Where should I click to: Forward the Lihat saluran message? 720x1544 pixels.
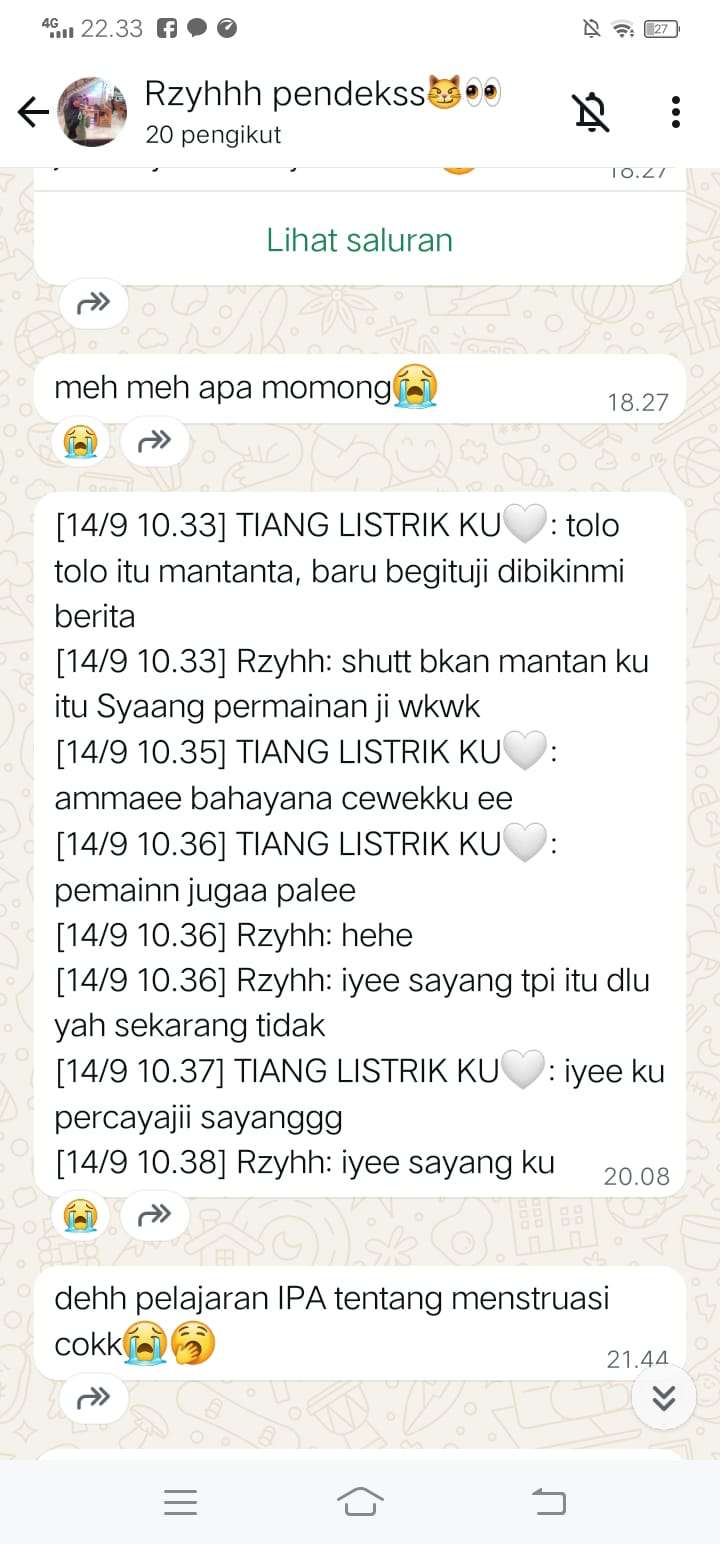(93, 304)
